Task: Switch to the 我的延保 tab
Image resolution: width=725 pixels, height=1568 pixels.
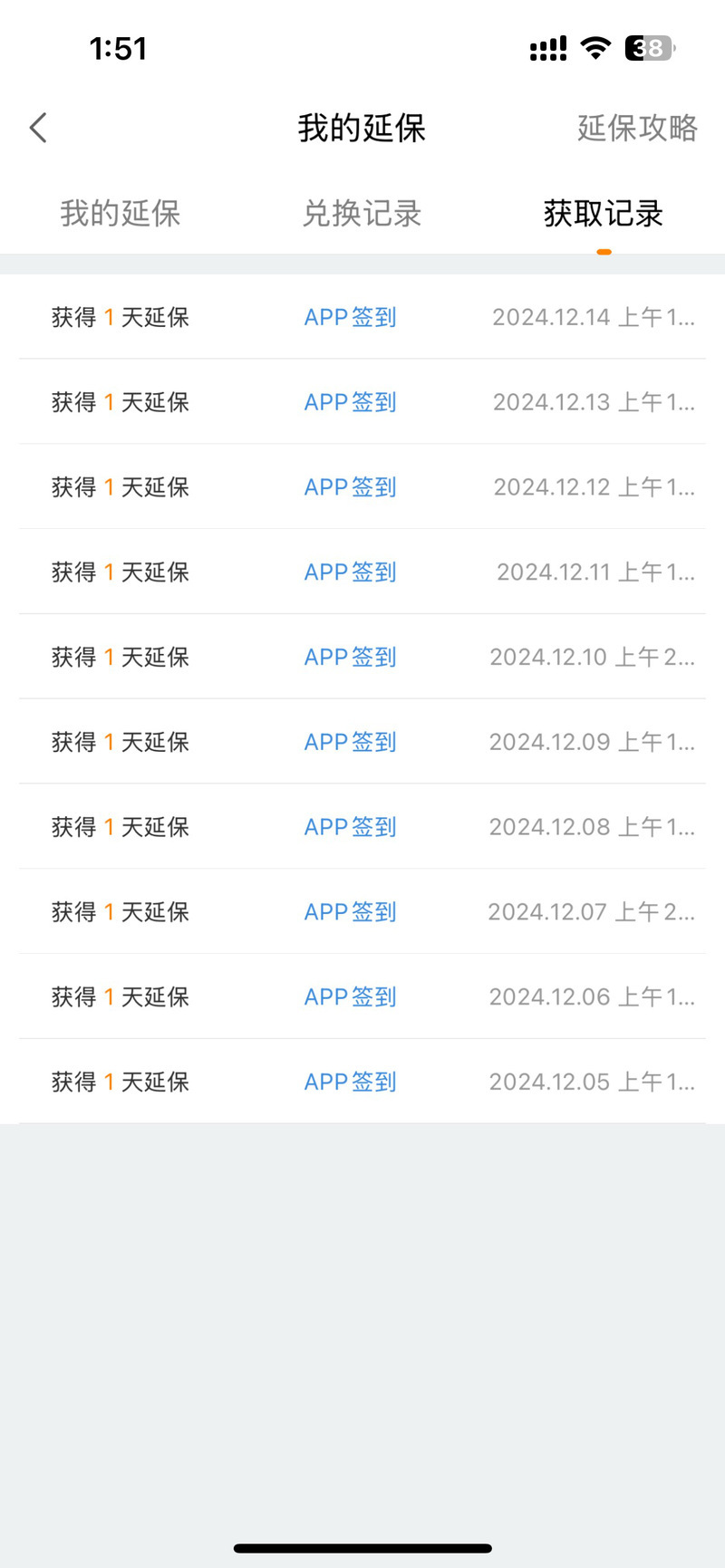Action: 121,214
